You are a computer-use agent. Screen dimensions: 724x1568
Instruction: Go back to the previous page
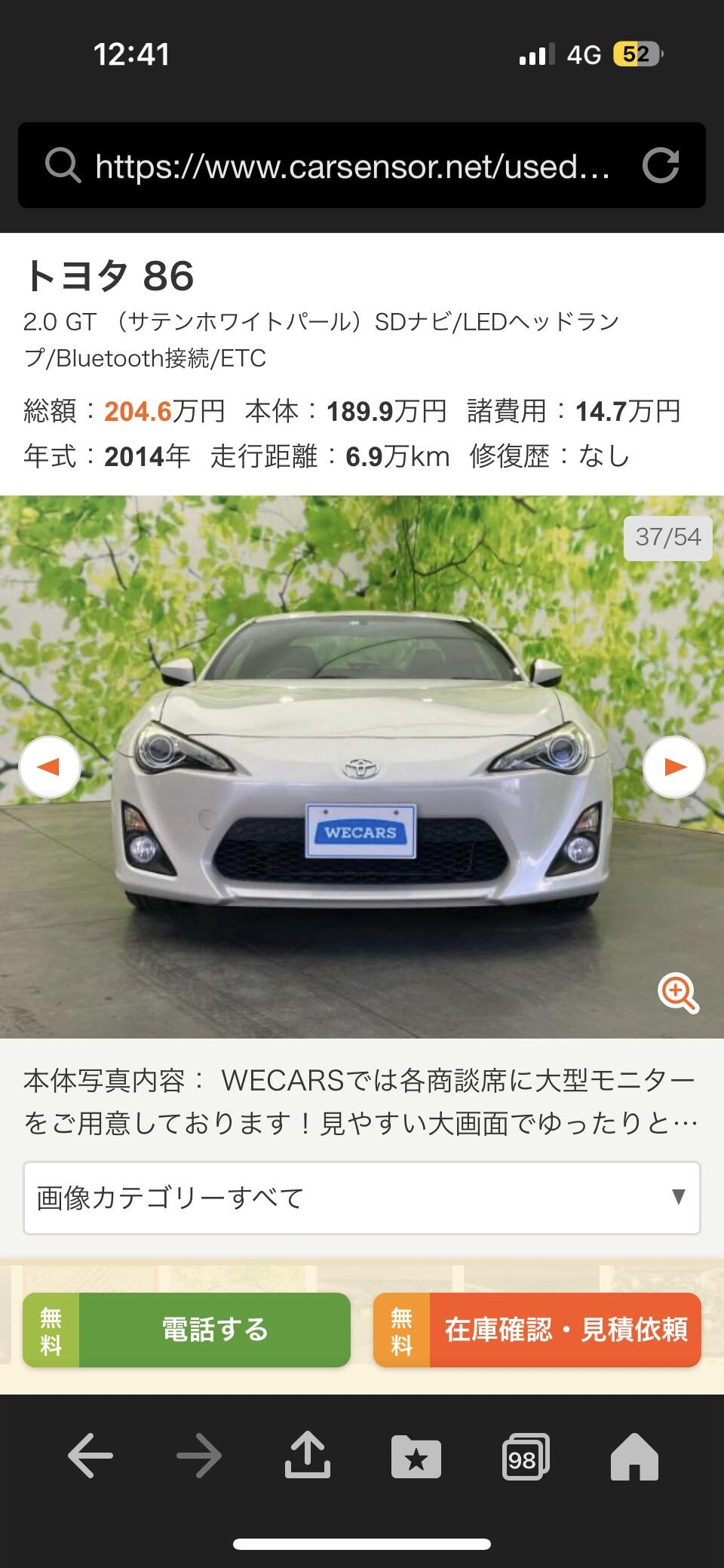pos(90,1455)
